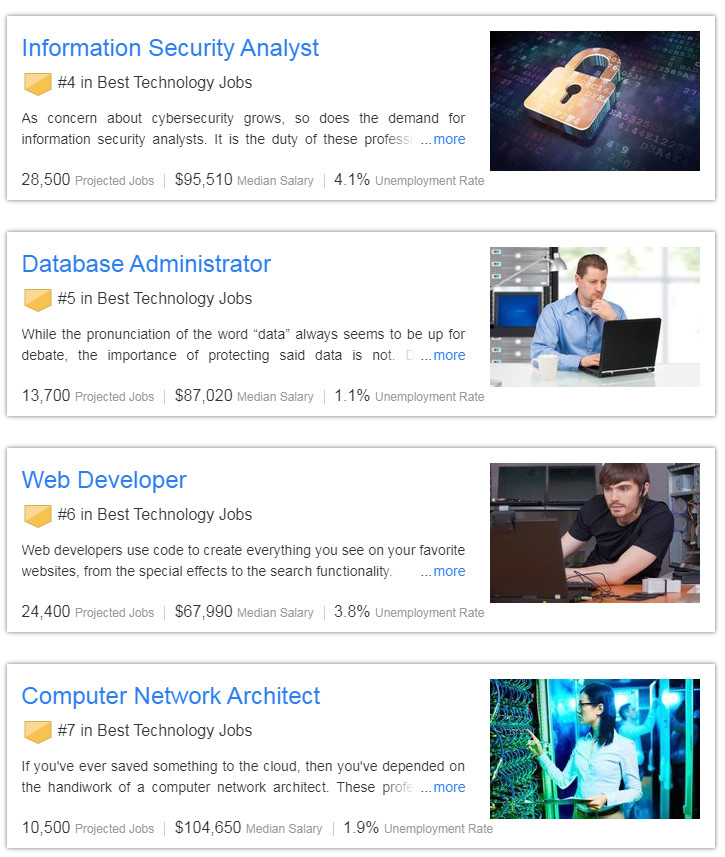This screenshot has height=857, width=725.
Task: Open the padlock image for Information Security Analyst
Action: point(594,100)
